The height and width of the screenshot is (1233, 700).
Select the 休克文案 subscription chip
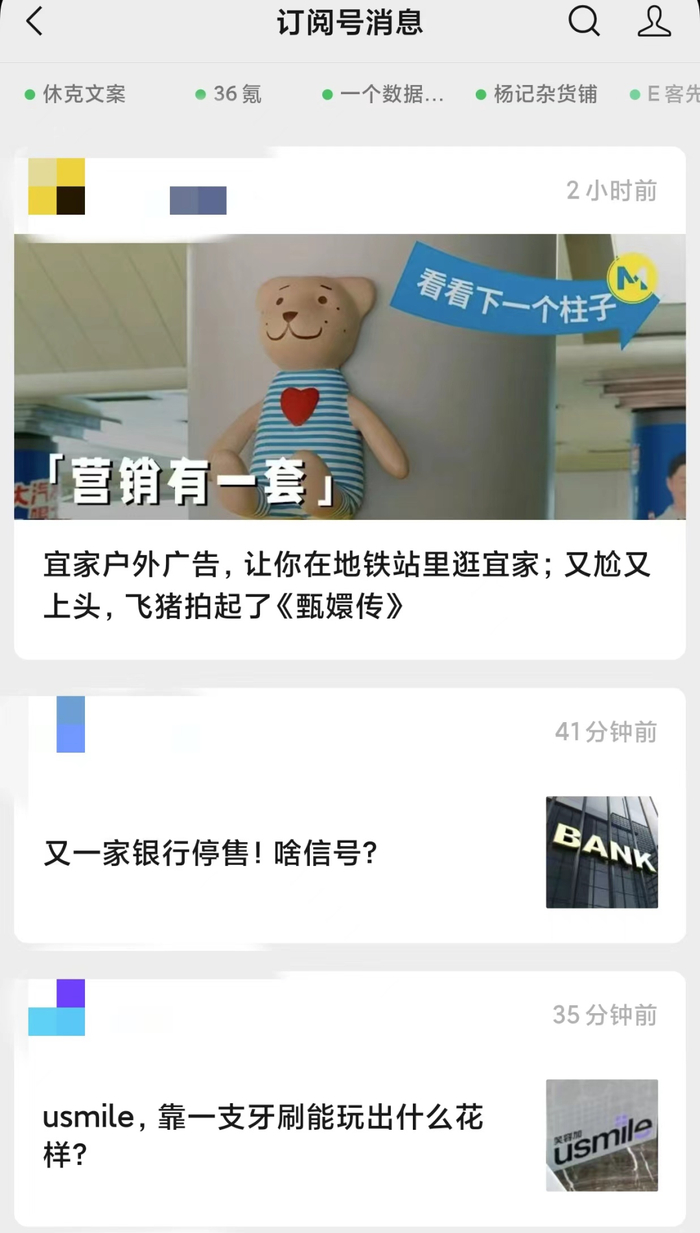pos(75,94)
